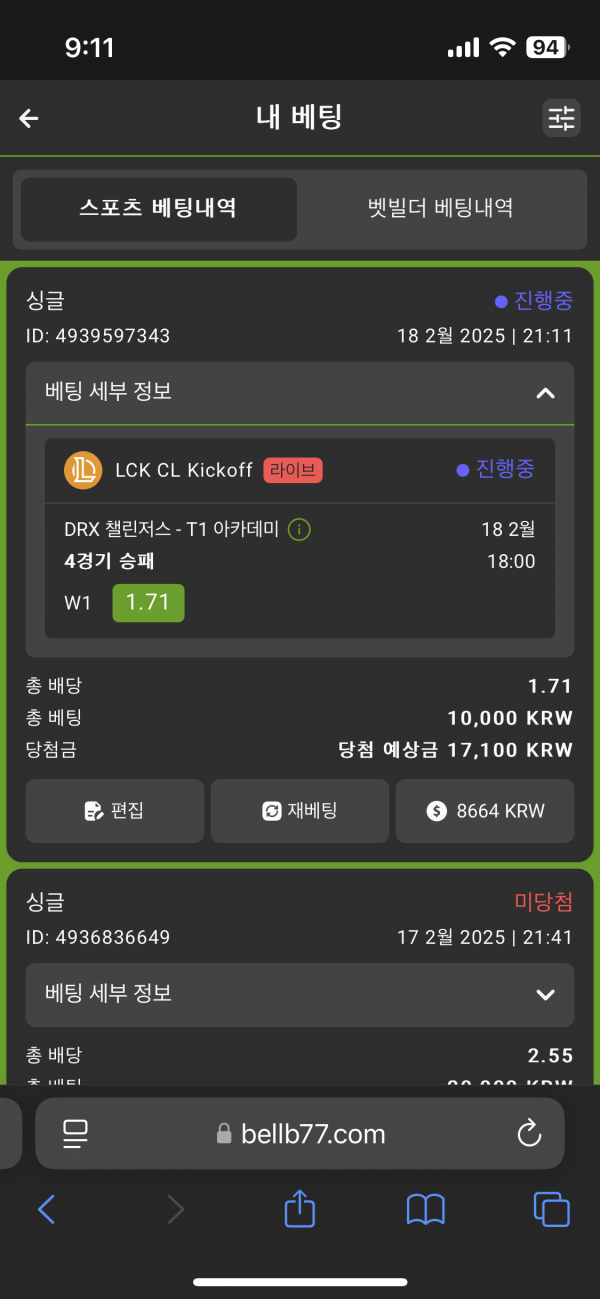Open the filter settings icon
This screenshot has height=1299, width=600.
click(561, 118)
